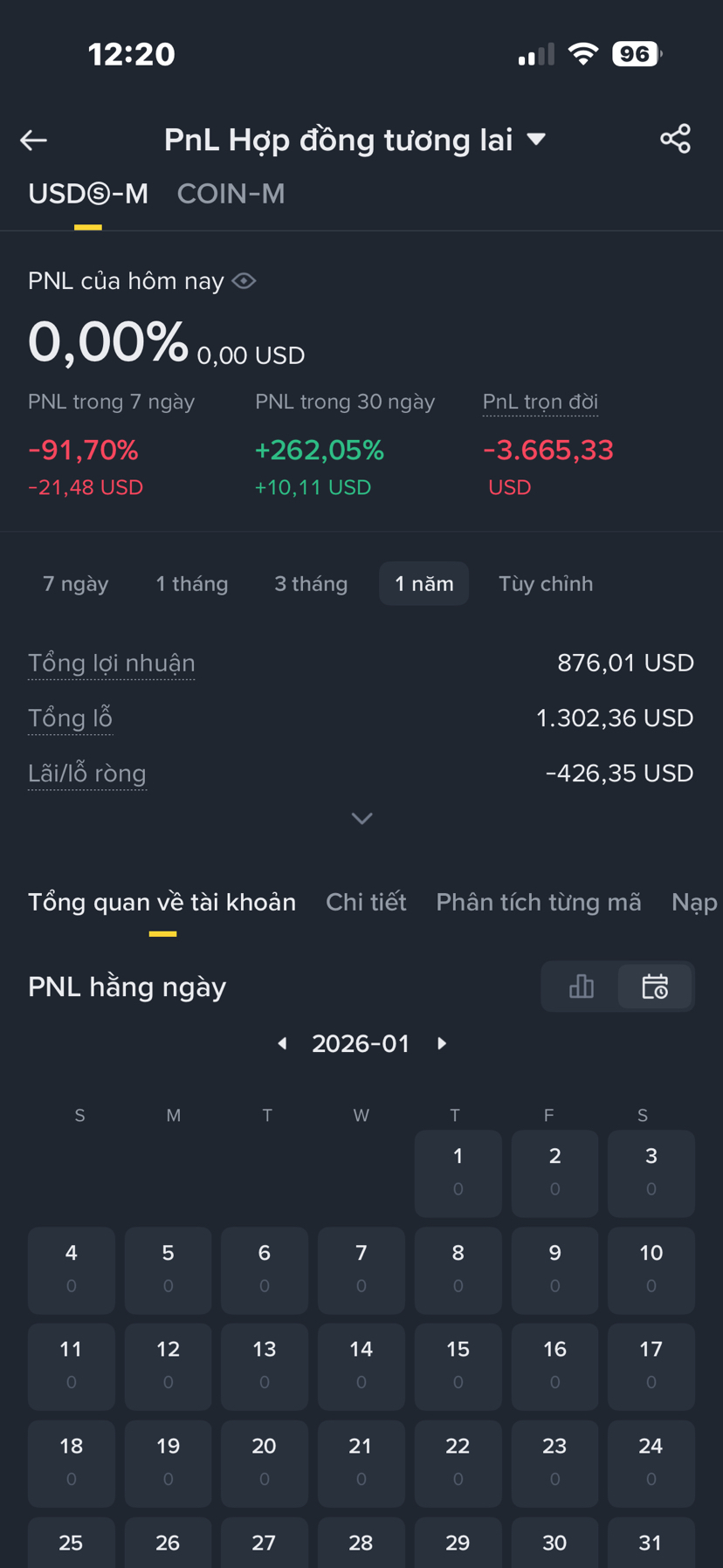
Task: Show daily PNL in calendar view
Action: click(x=655, y=987)
